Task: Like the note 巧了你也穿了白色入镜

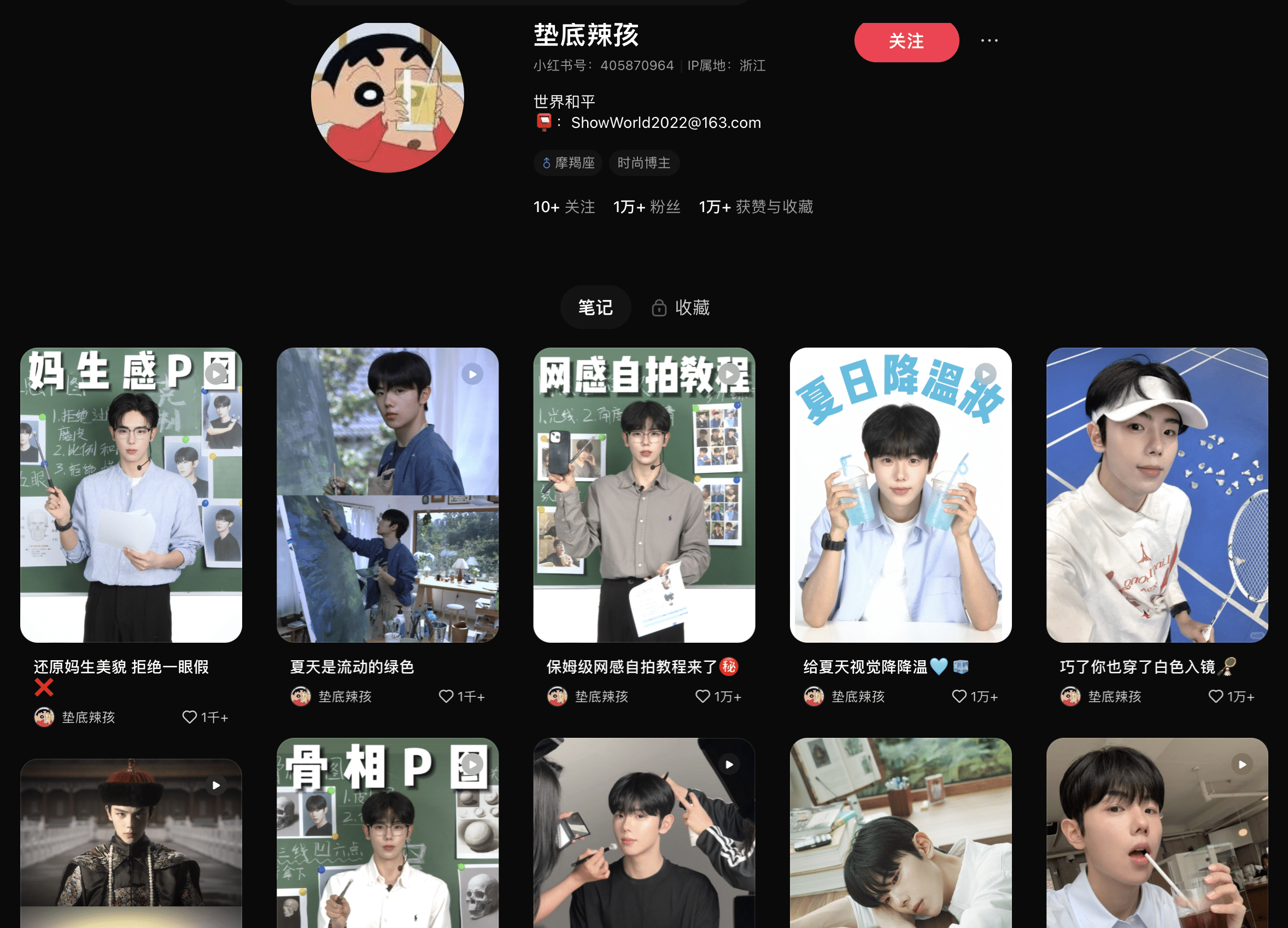Action: (x=1215, y=696)
